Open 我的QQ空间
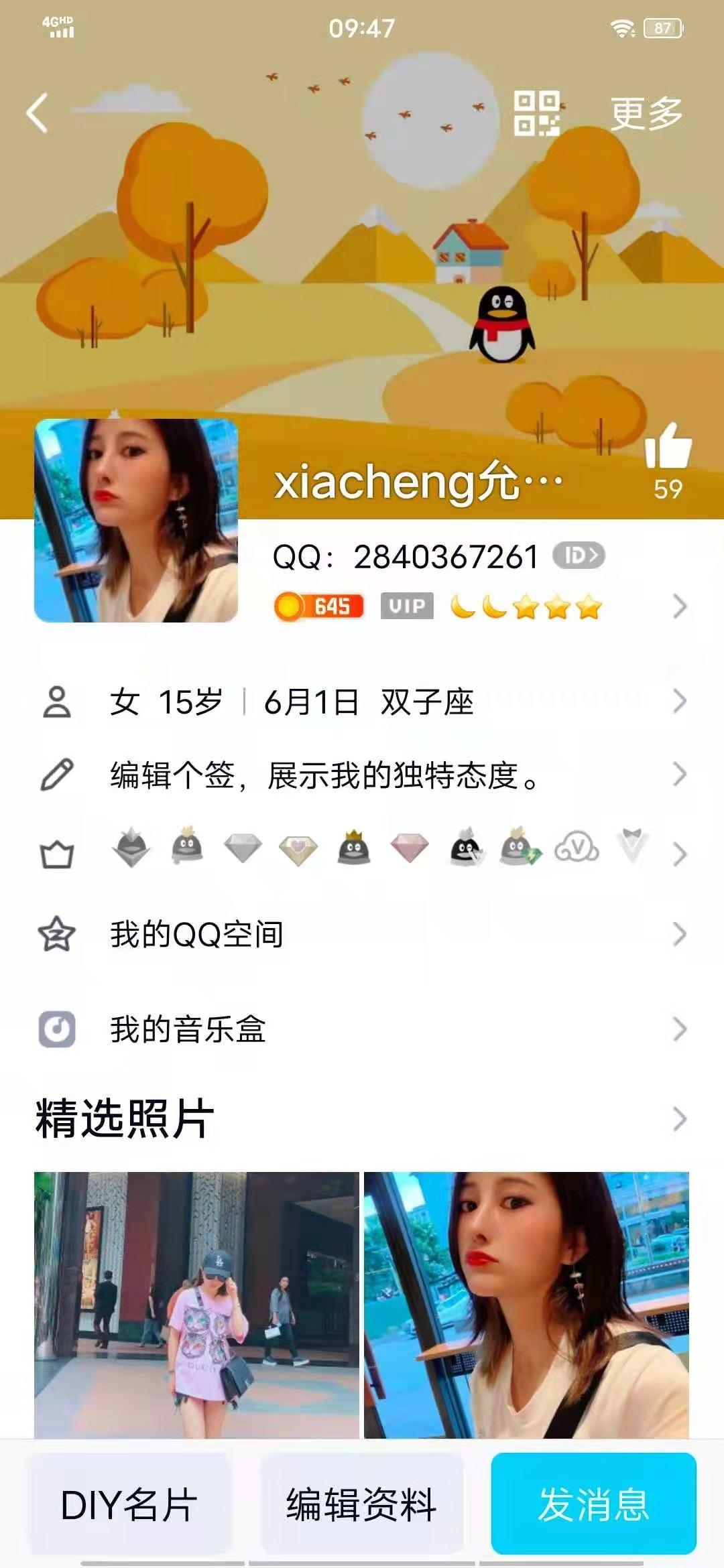The height and width of the screenshot is (1568, 724). point(362,934)
